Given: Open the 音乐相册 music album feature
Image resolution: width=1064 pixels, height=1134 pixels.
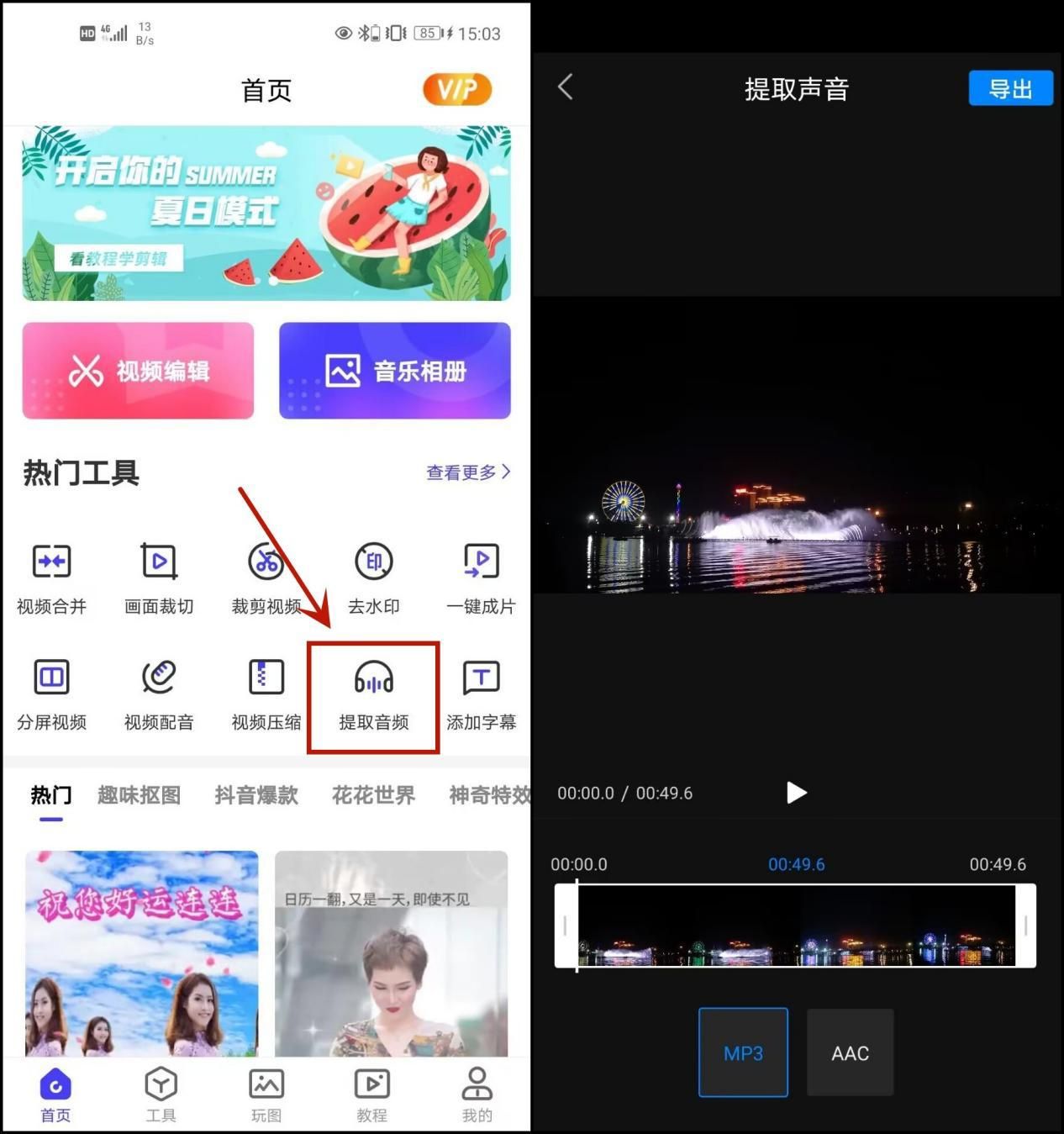Looking at the screenshot, I should [x=393, y=370].
